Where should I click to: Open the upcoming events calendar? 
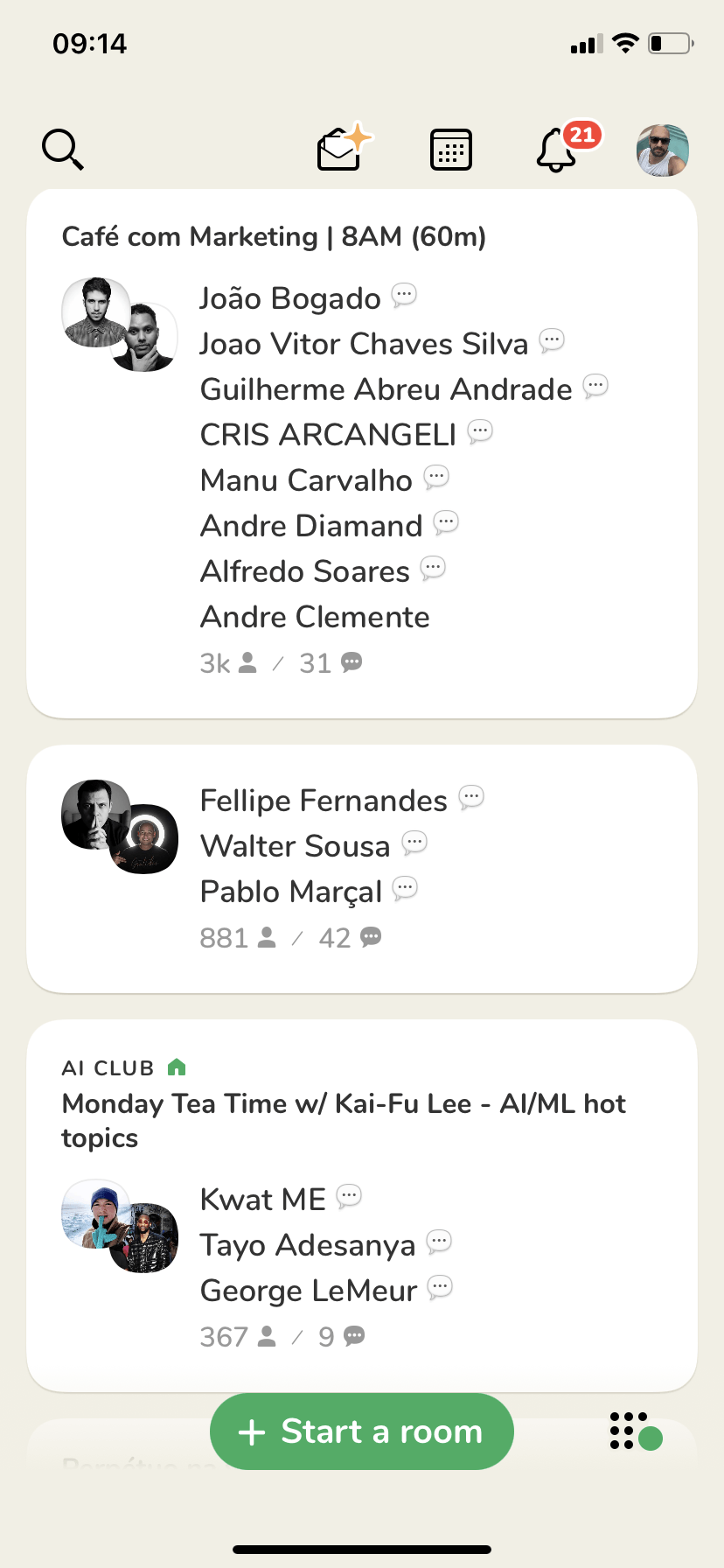point(451,150)
